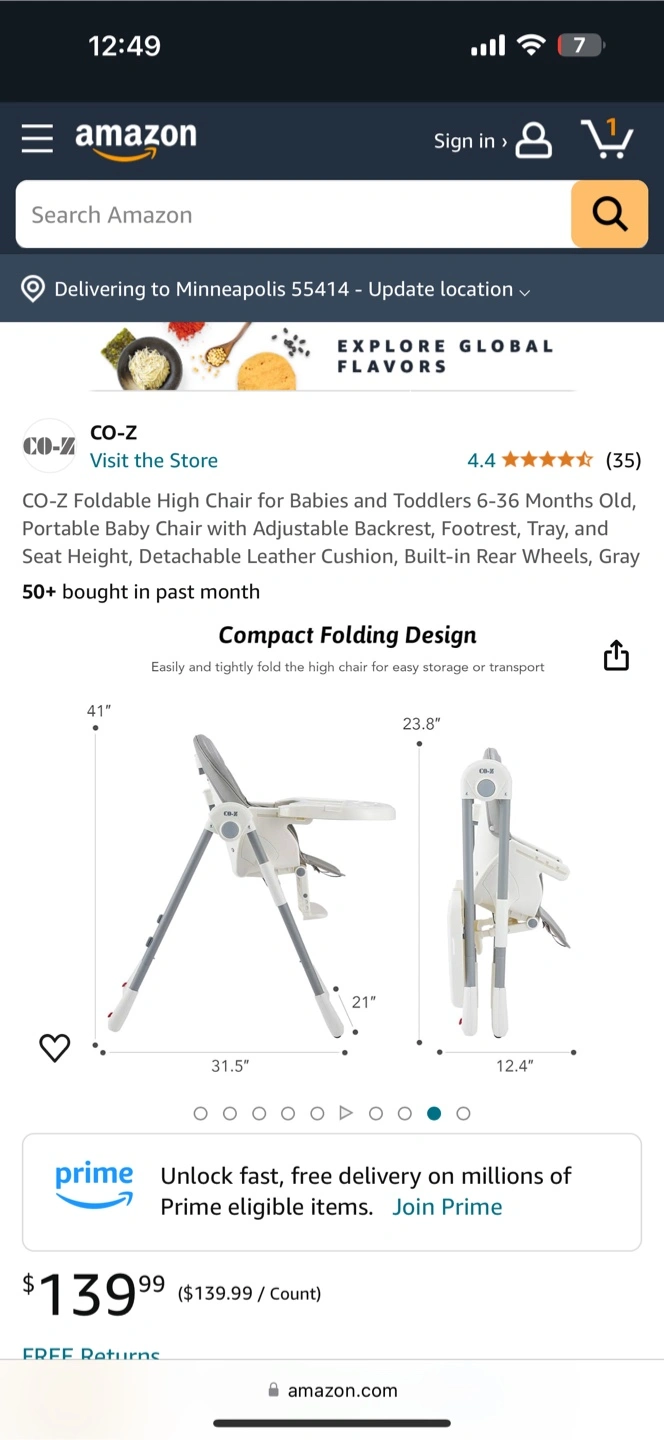Tap Join Prime link
Screen dimensions: 664x1440
[447, 1207]
